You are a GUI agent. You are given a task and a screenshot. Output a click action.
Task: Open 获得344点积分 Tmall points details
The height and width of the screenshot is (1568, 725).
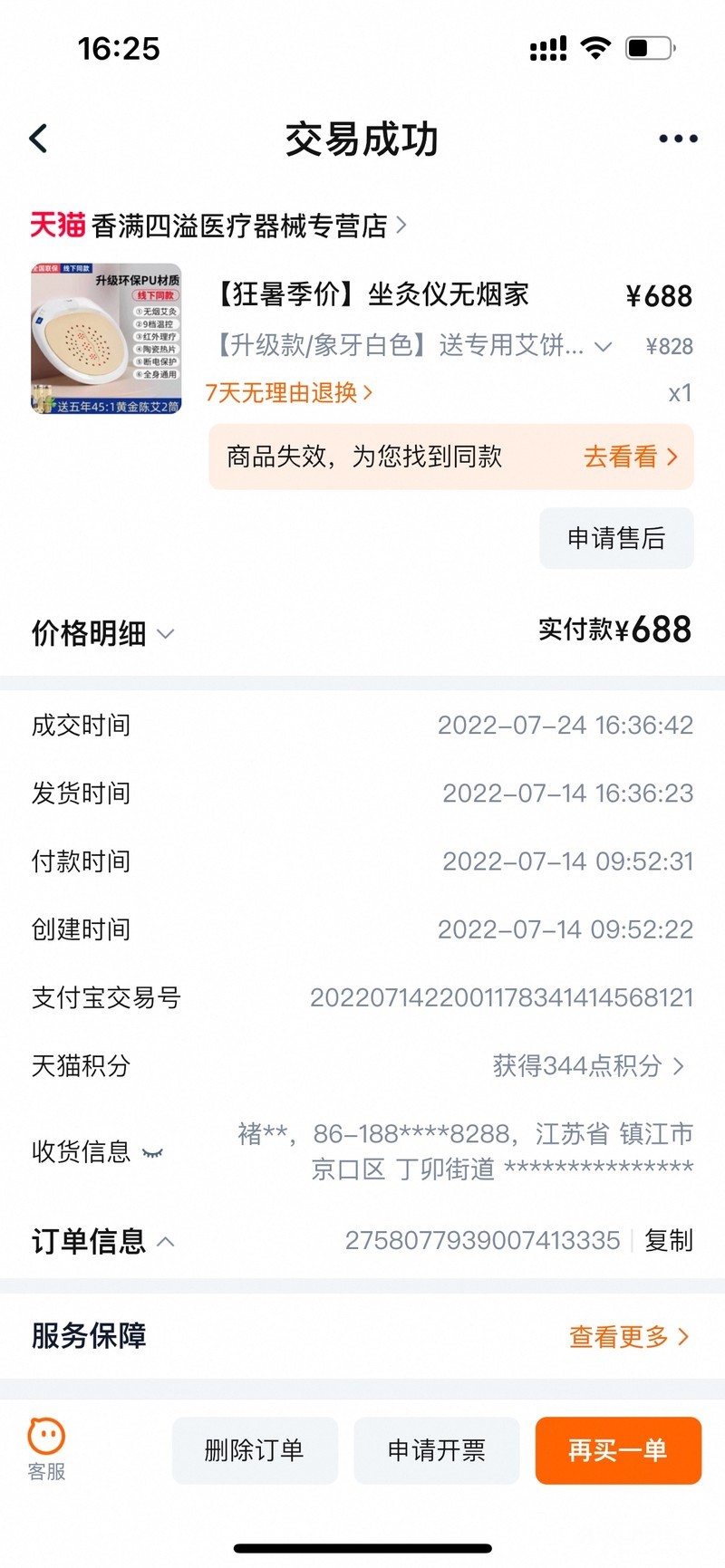coord(587,1065)
